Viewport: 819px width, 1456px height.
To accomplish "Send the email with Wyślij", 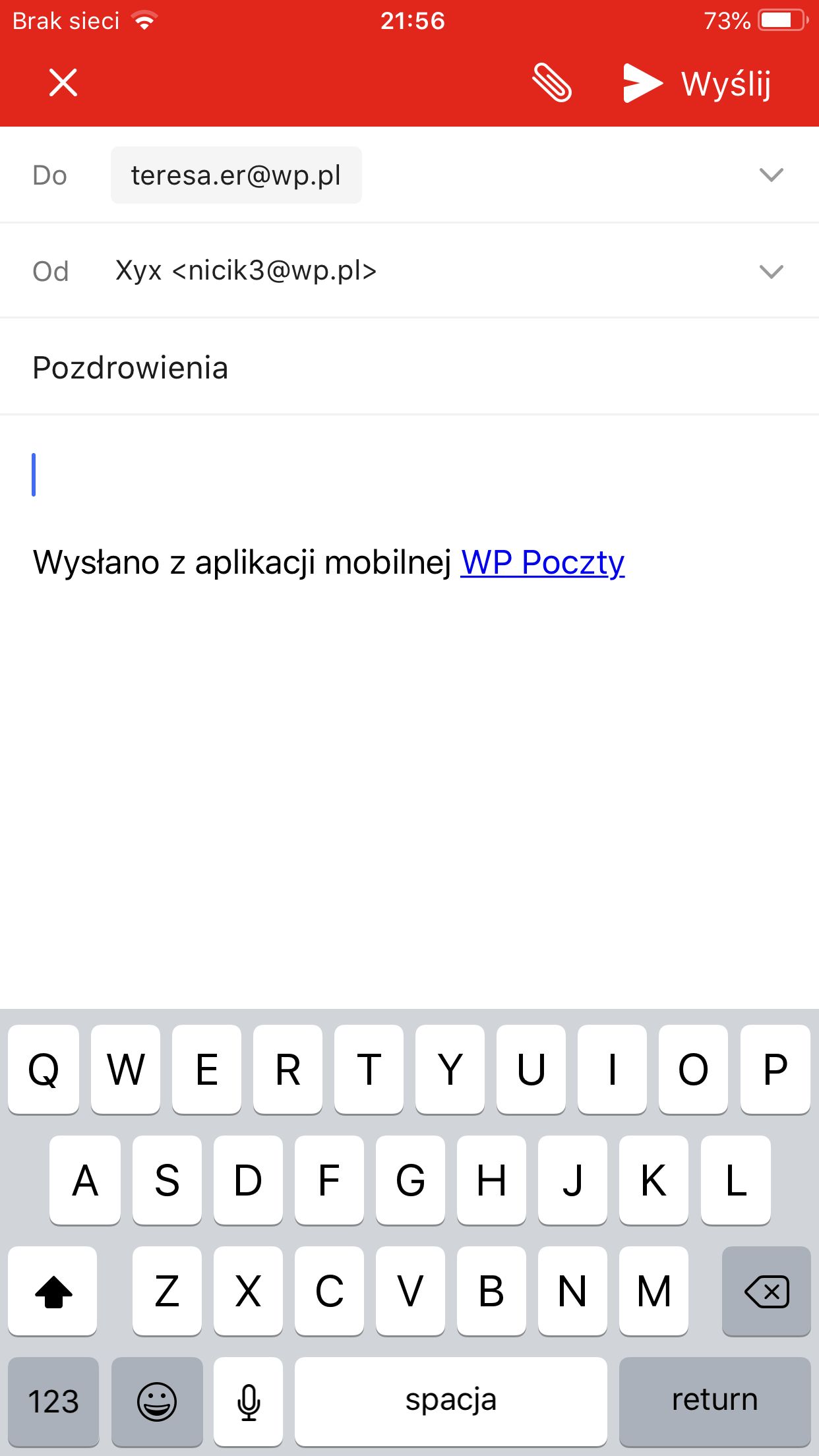I will point(696,84).
